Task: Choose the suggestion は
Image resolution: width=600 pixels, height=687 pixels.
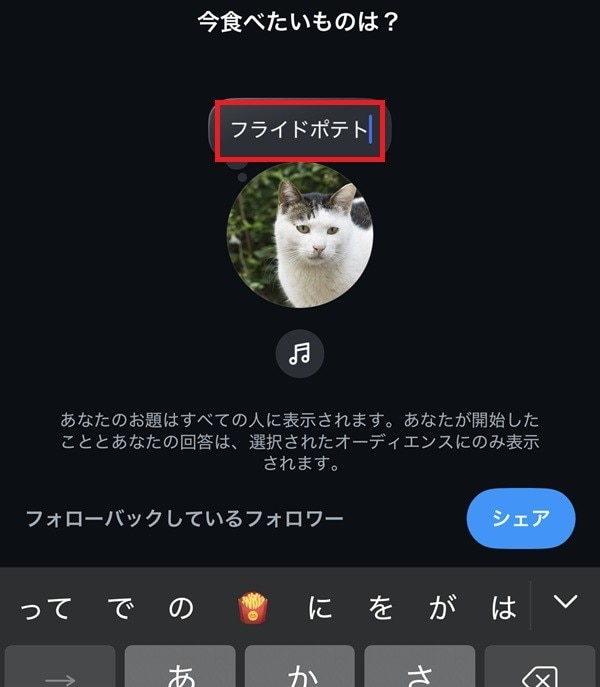Action: click(x=504, y=607)
